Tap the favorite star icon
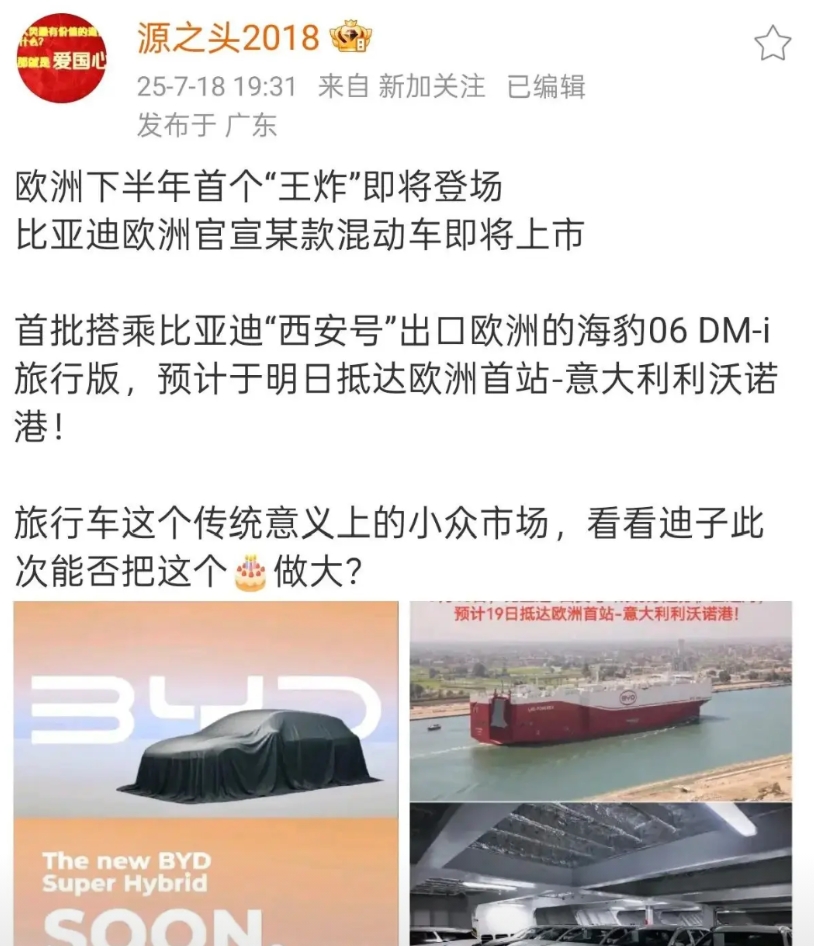This screenshot has height=946, width=814. 772,43
